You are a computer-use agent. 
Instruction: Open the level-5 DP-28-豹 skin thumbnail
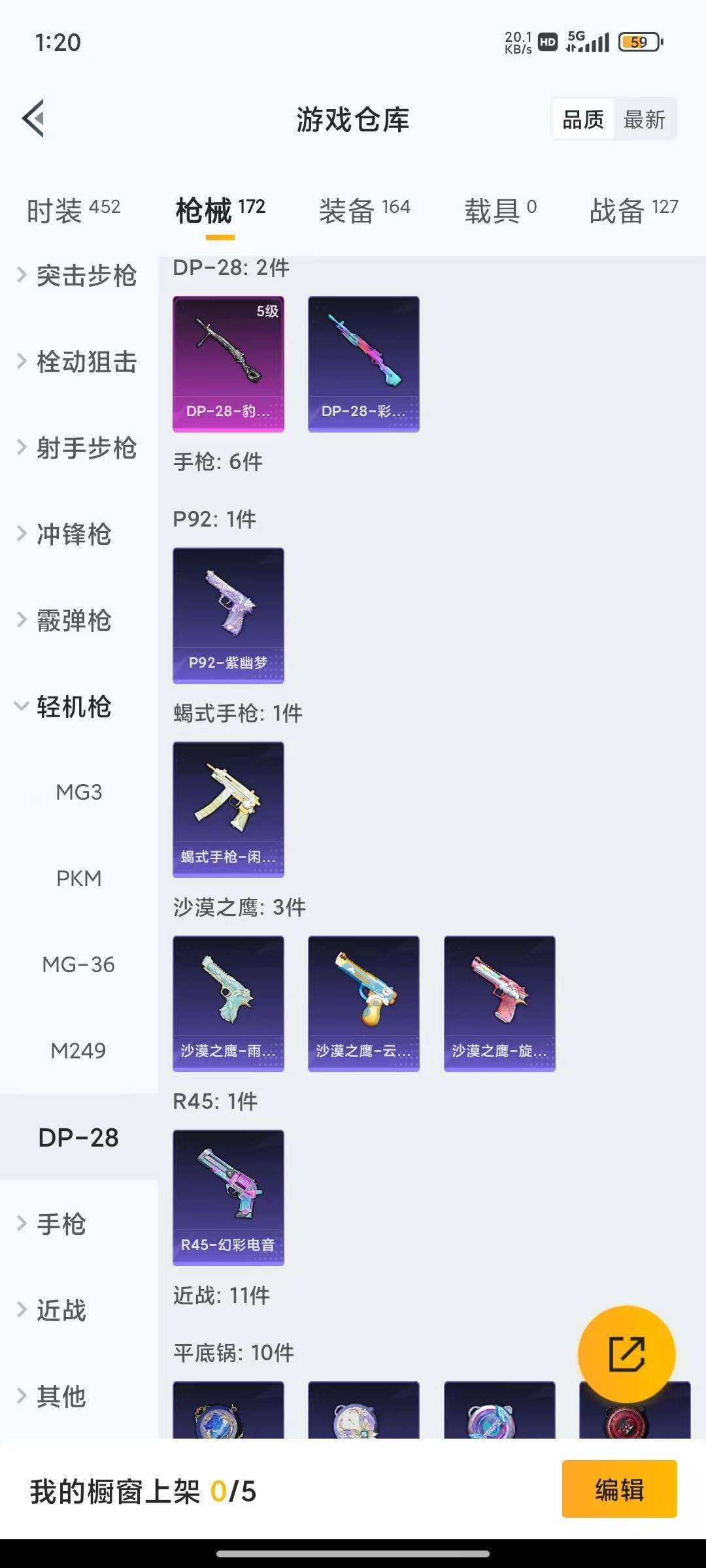coord(228,364)
